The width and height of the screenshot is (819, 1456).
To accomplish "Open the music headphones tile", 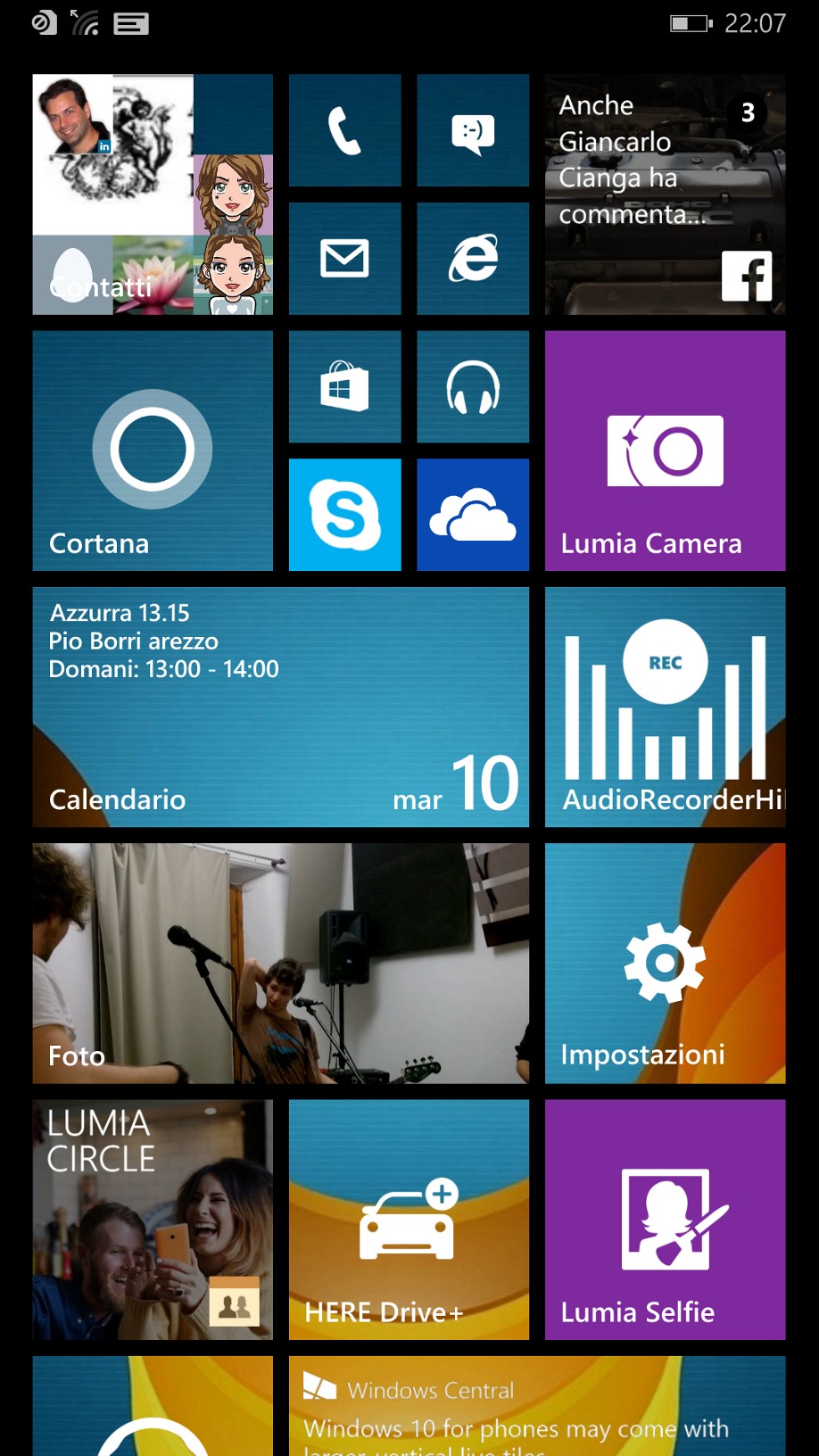I will coord(473,386).
